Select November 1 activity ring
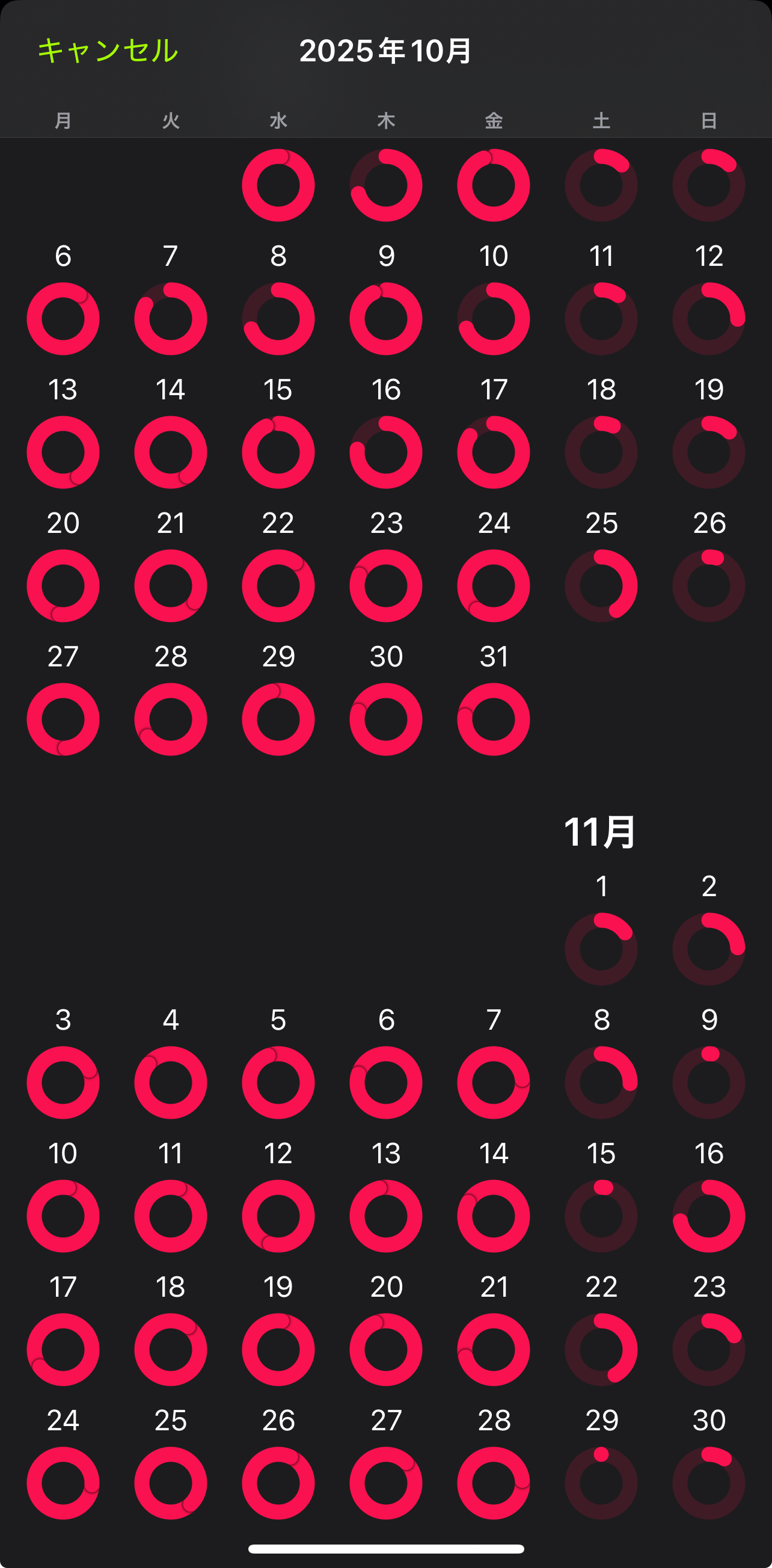Screen dimensions: 772x1568 tap(601, 948)
